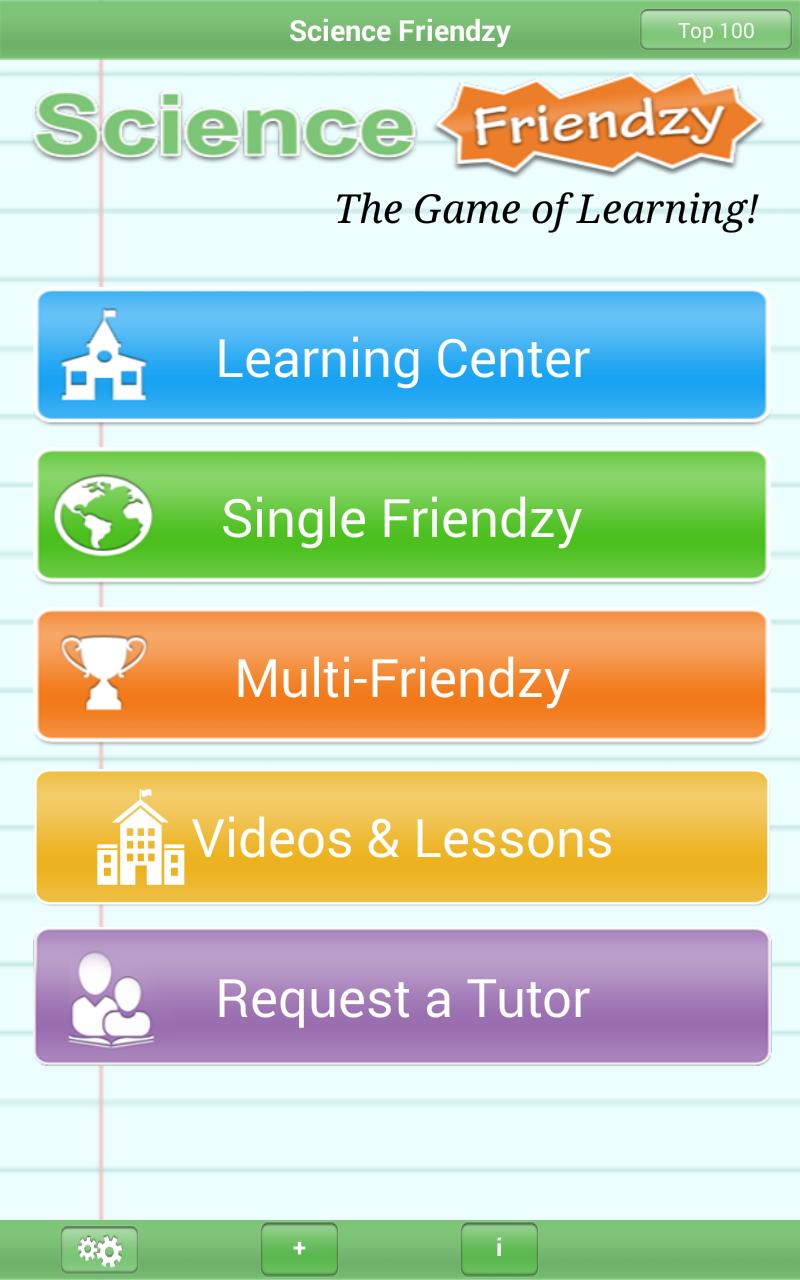The height and width of the screenshot is (1280, 800).
Task: Browse Videos & Lessons
Action: tap(402, 837)
